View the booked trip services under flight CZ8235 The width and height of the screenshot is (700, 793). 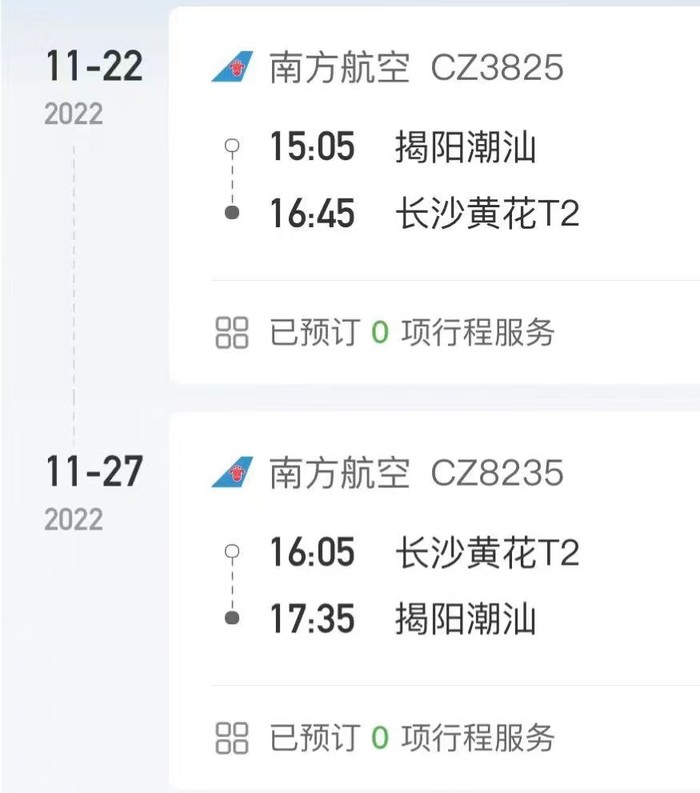[411, 739]
